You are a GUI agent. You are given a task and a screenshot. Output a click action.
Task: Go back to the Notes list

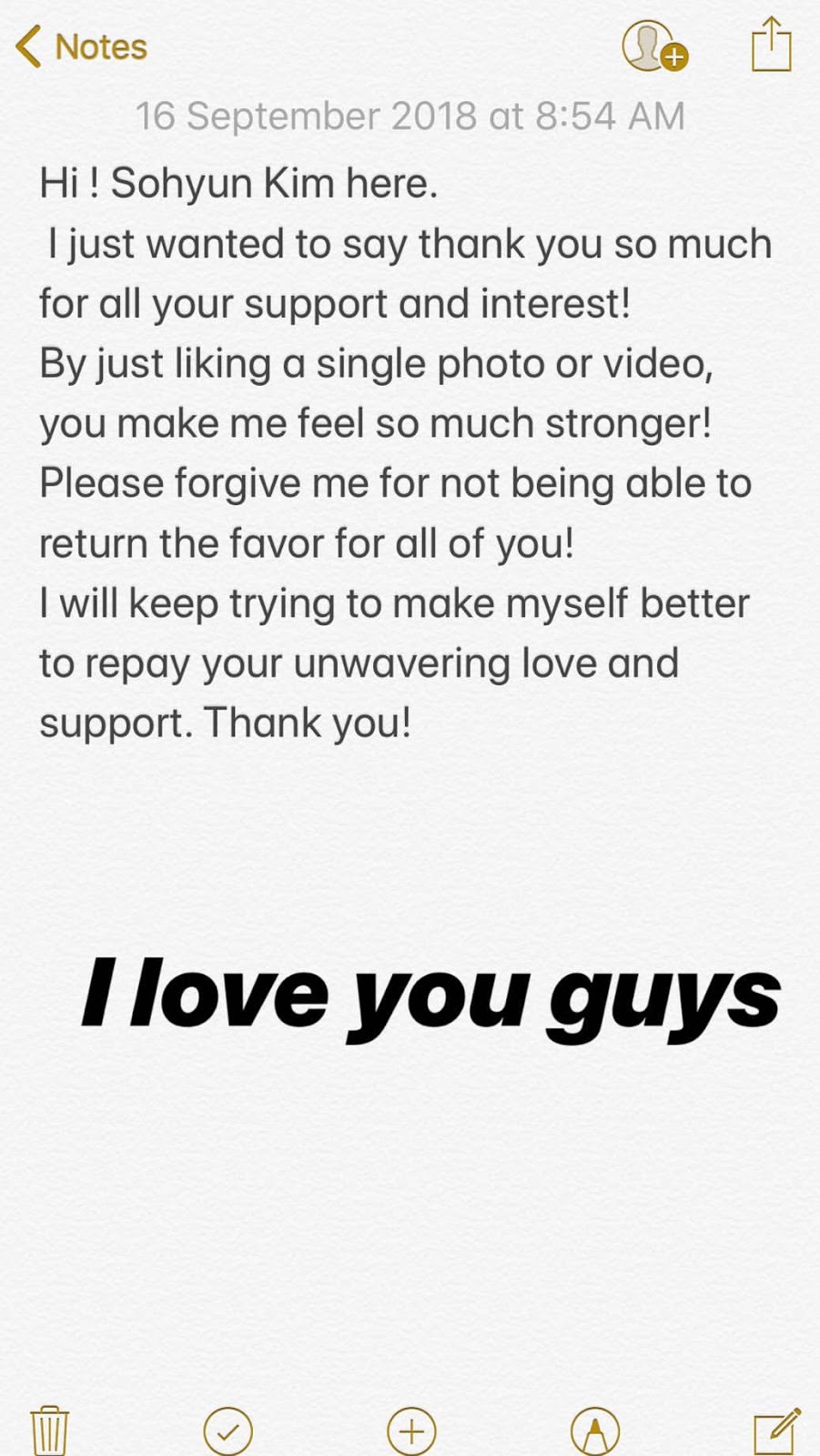(80, 46)
